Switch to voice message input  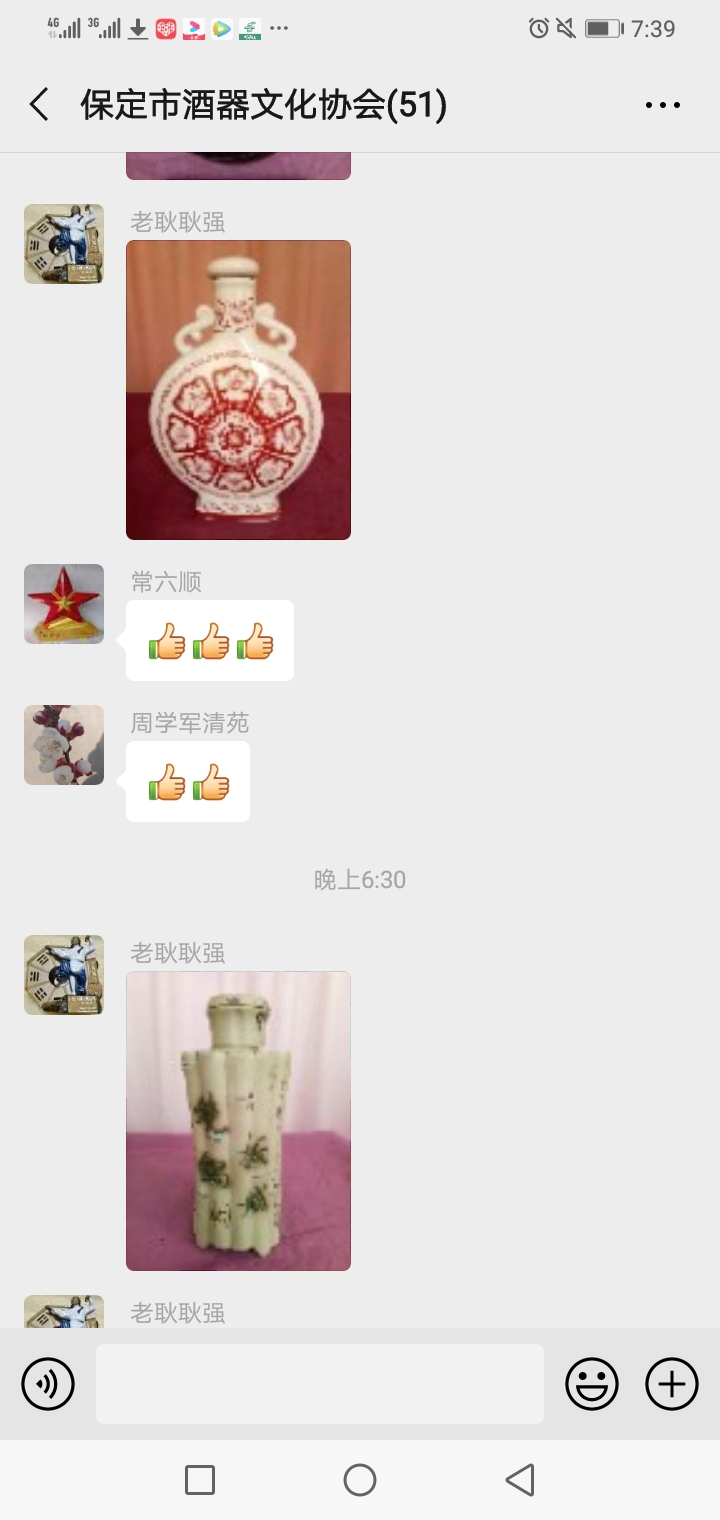[48, 1384]
